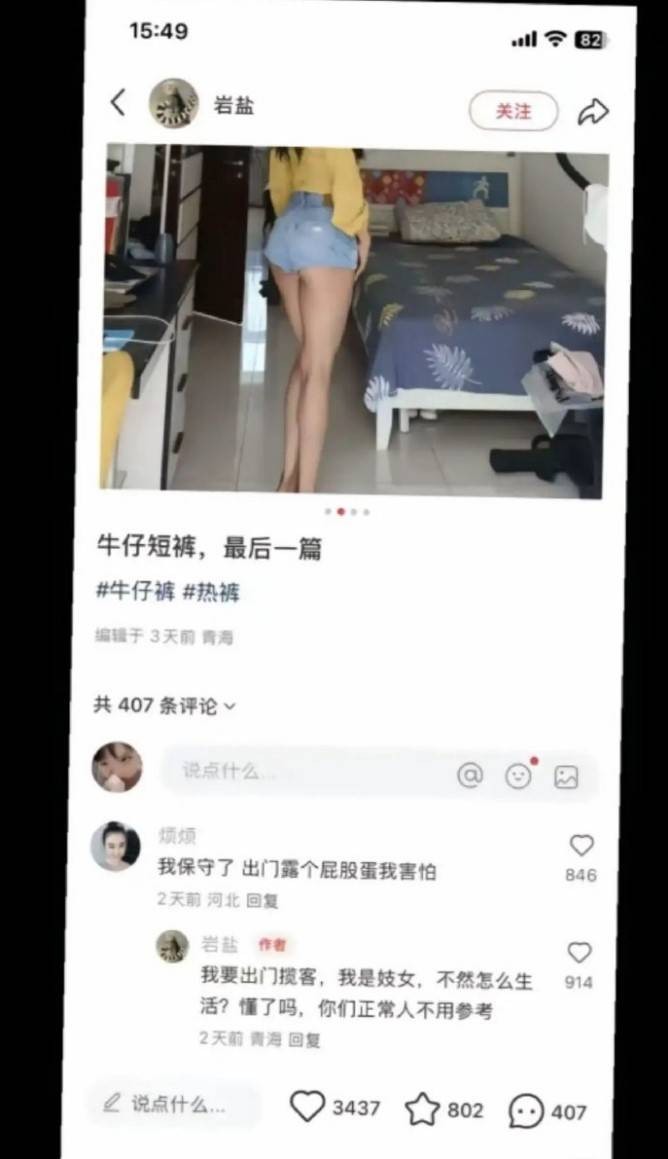Mention someone with the @ icon

tap(470, 775)
